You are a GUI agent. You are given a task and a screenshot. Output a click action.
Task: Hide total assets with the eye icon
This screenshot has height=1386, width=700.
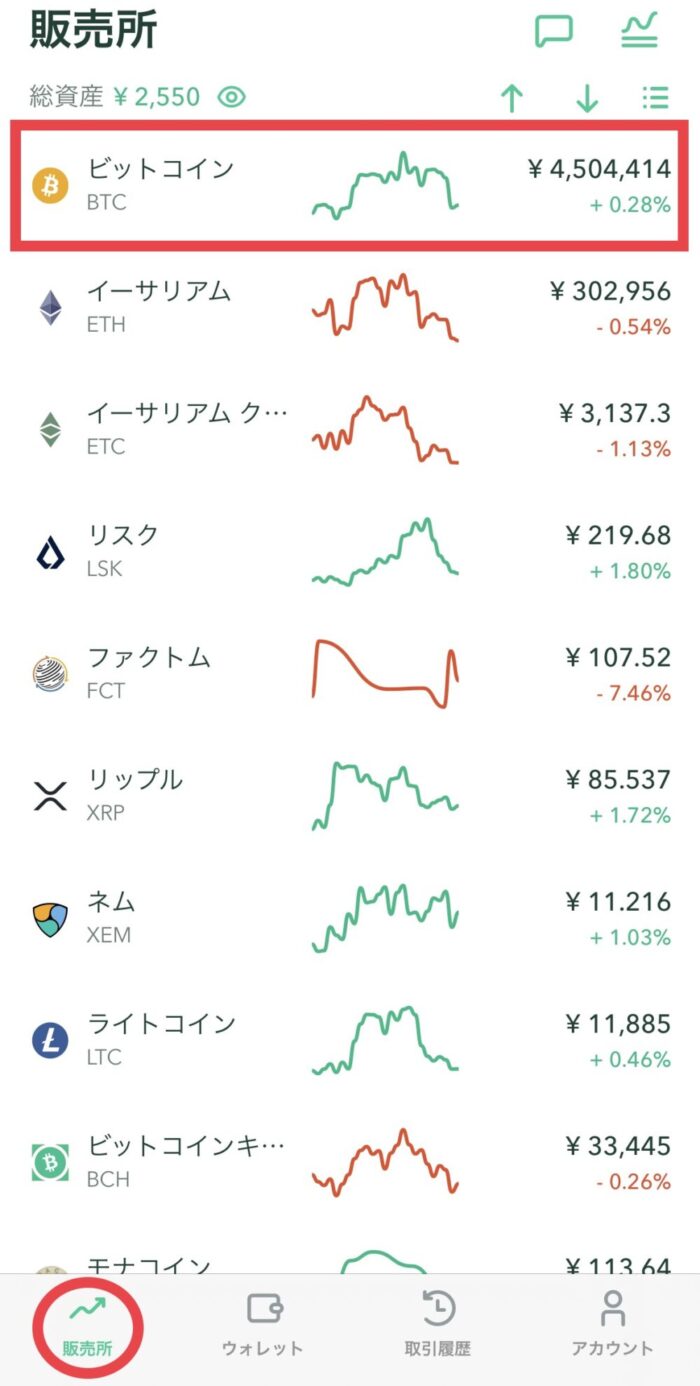232,97
